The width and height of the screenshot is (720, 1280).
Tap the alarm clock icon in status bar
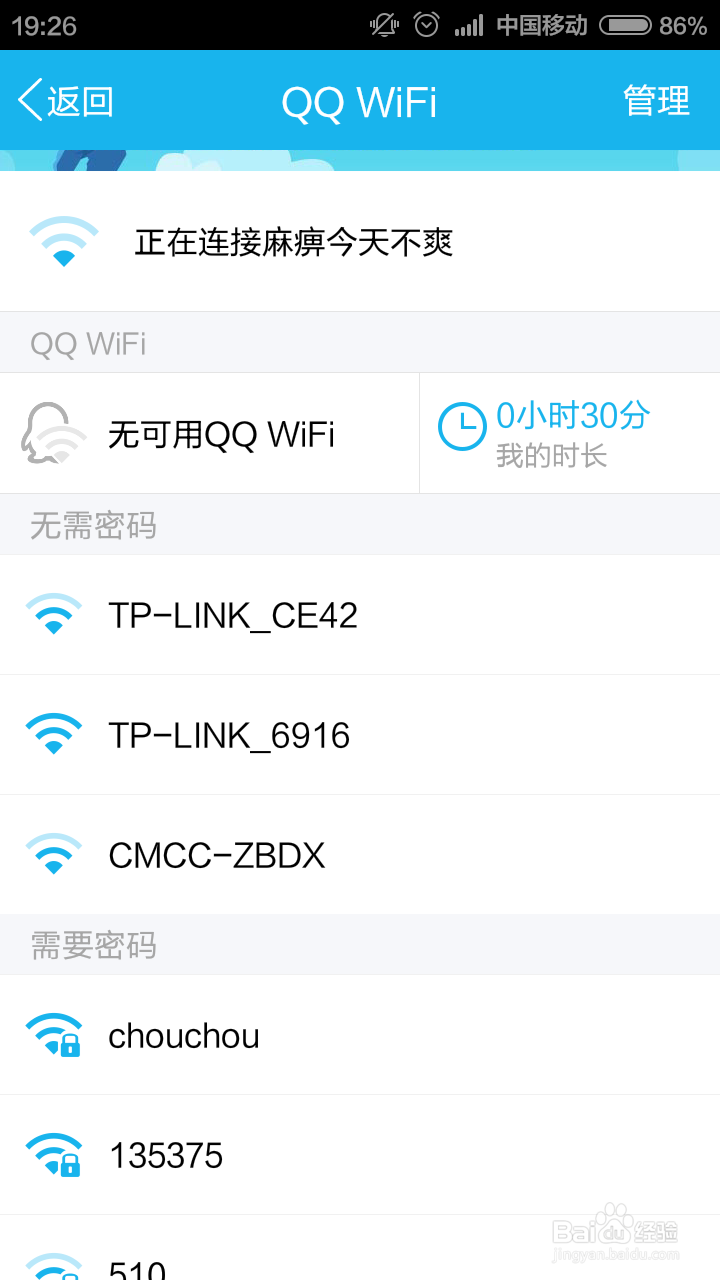pos(425,24)
